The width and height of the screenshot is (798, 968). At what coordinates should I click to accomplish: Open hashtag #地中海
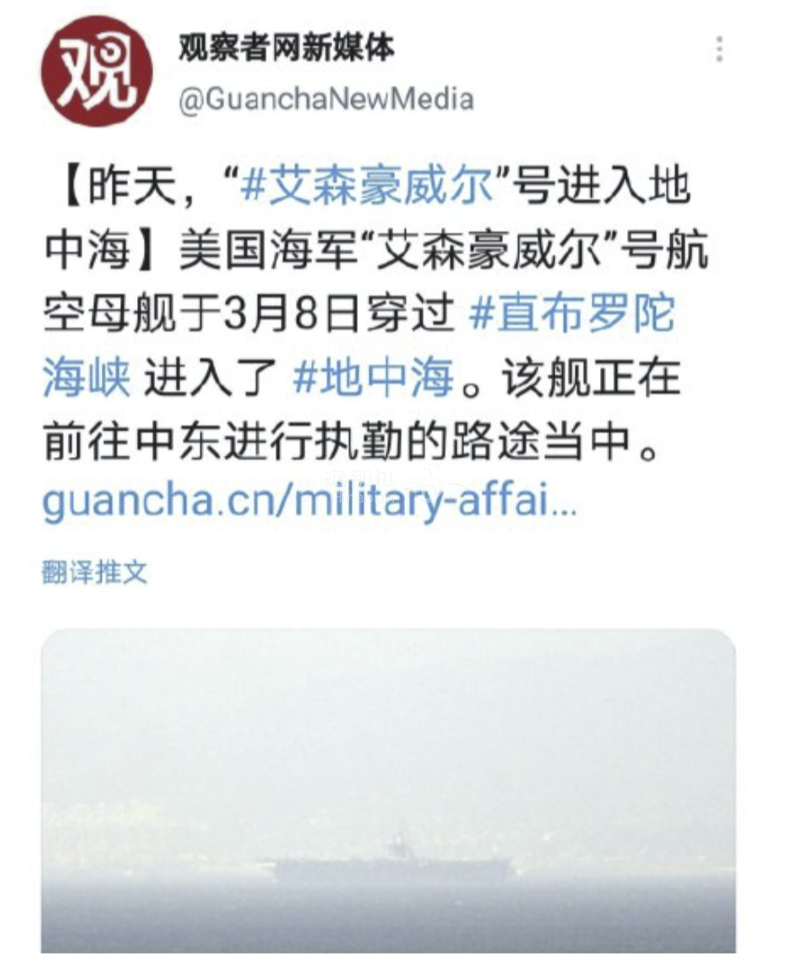pos(373,378)
